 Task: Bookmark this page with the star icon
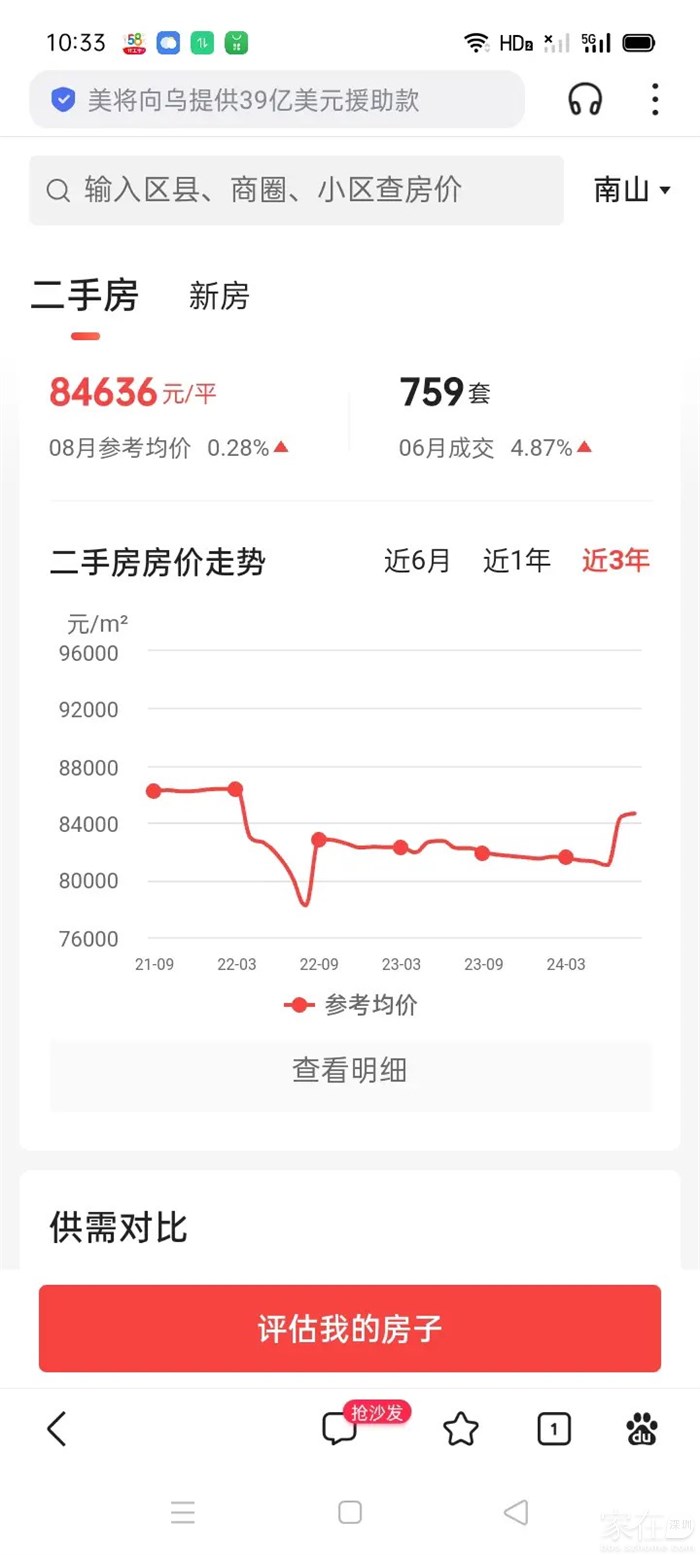(x=461, y=1429)
